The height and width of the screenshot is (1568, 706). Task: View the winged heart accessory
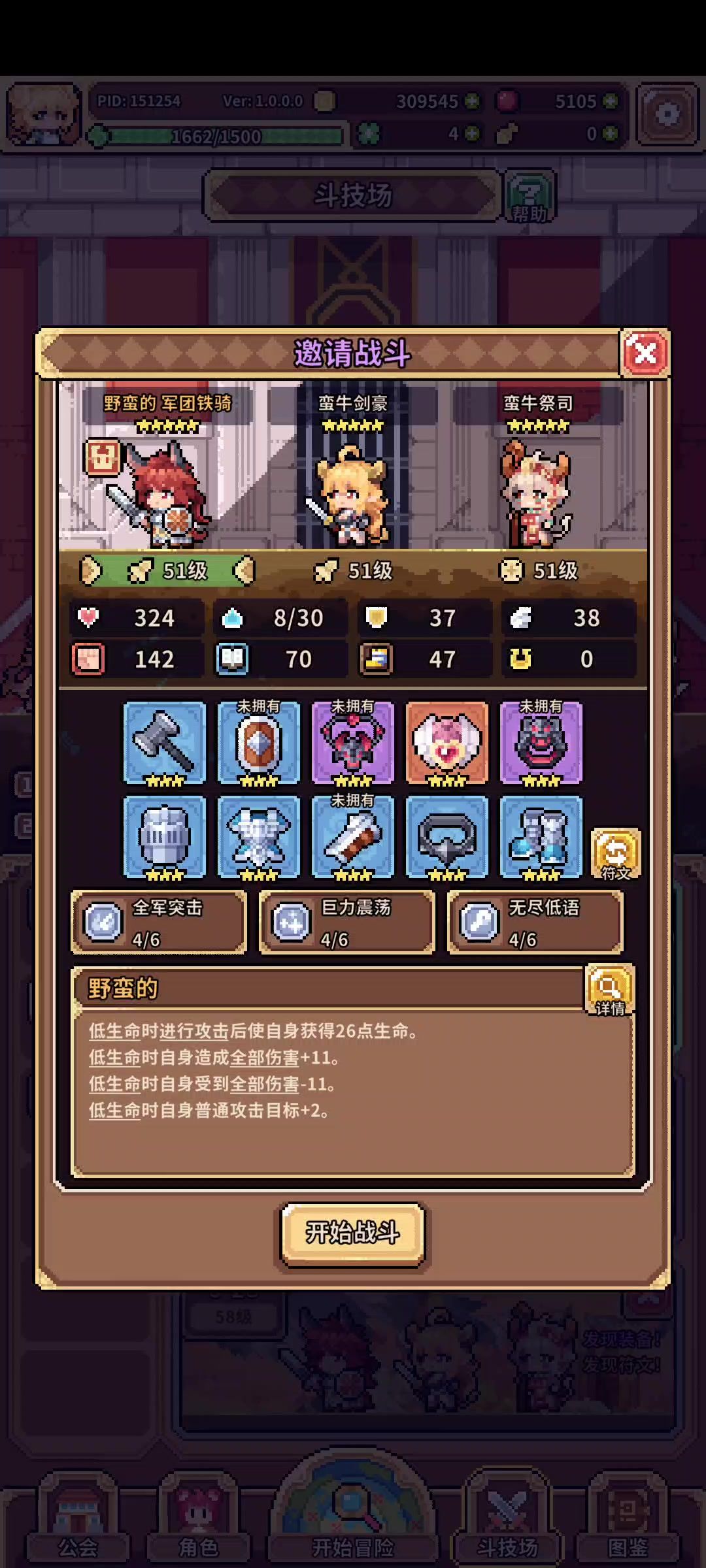point(447,743)
